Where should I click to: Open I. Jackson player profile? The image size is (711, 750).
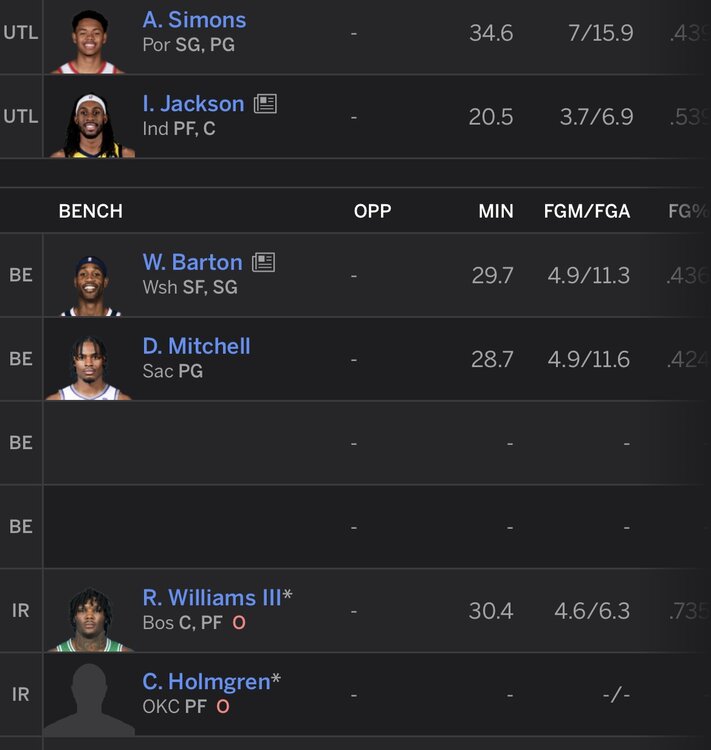coord(193,104)
